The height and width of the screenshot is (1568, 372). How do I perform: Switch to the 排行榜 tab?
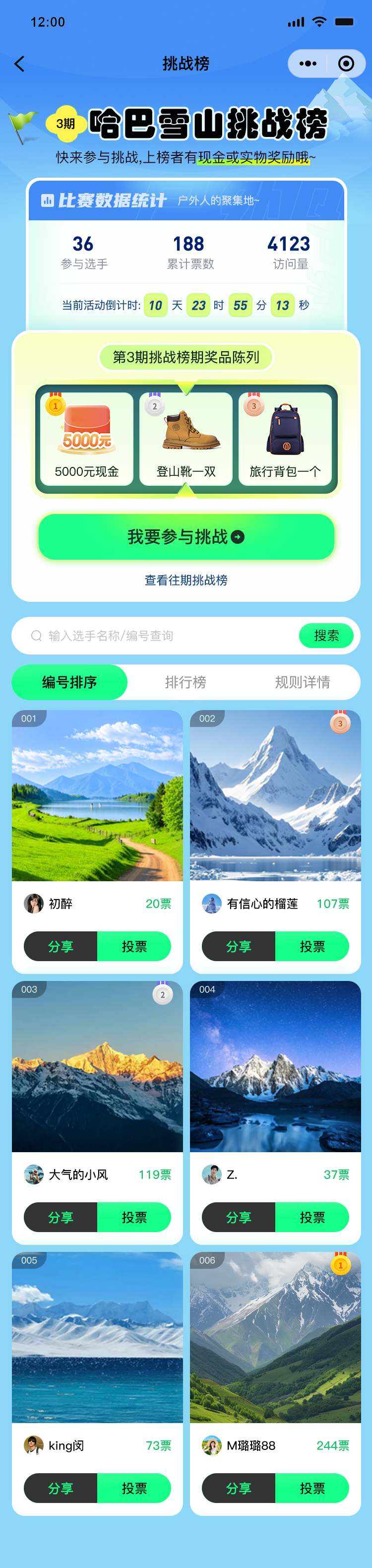[186, 682]
